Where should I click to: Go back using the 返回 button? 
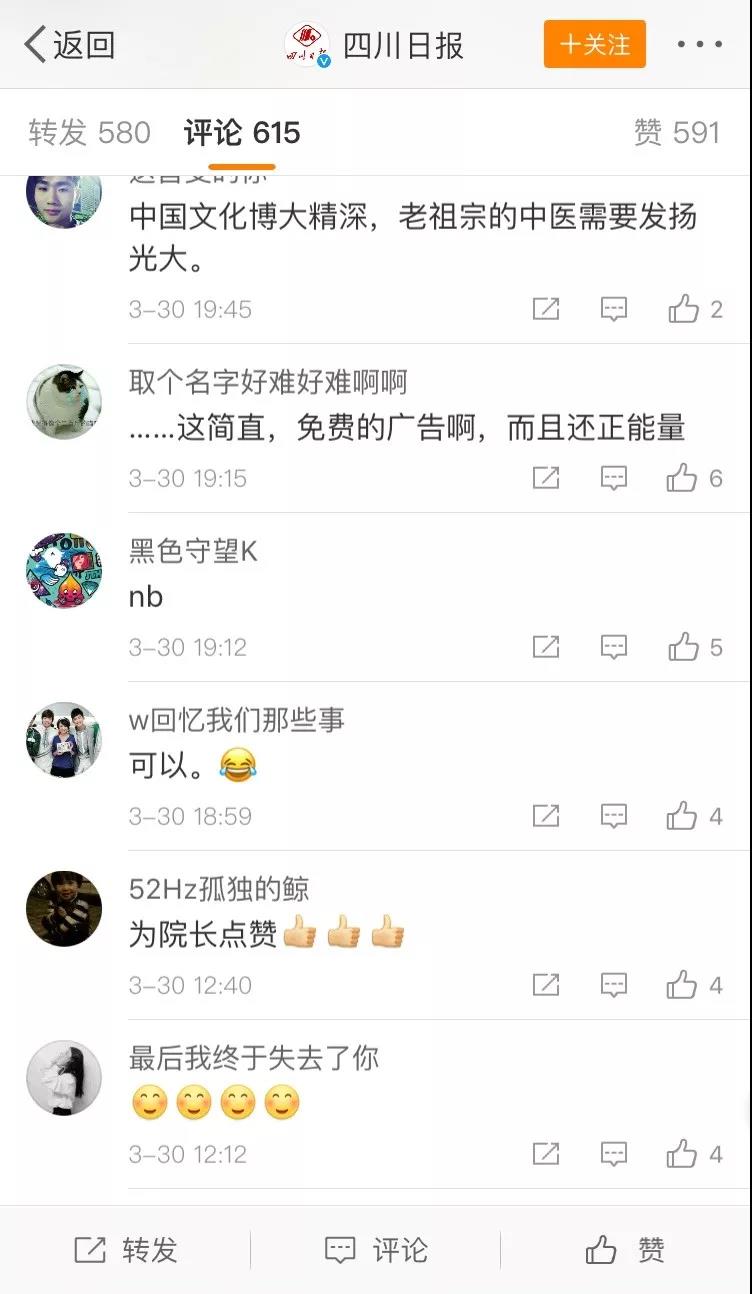click(x=70, y=46)
